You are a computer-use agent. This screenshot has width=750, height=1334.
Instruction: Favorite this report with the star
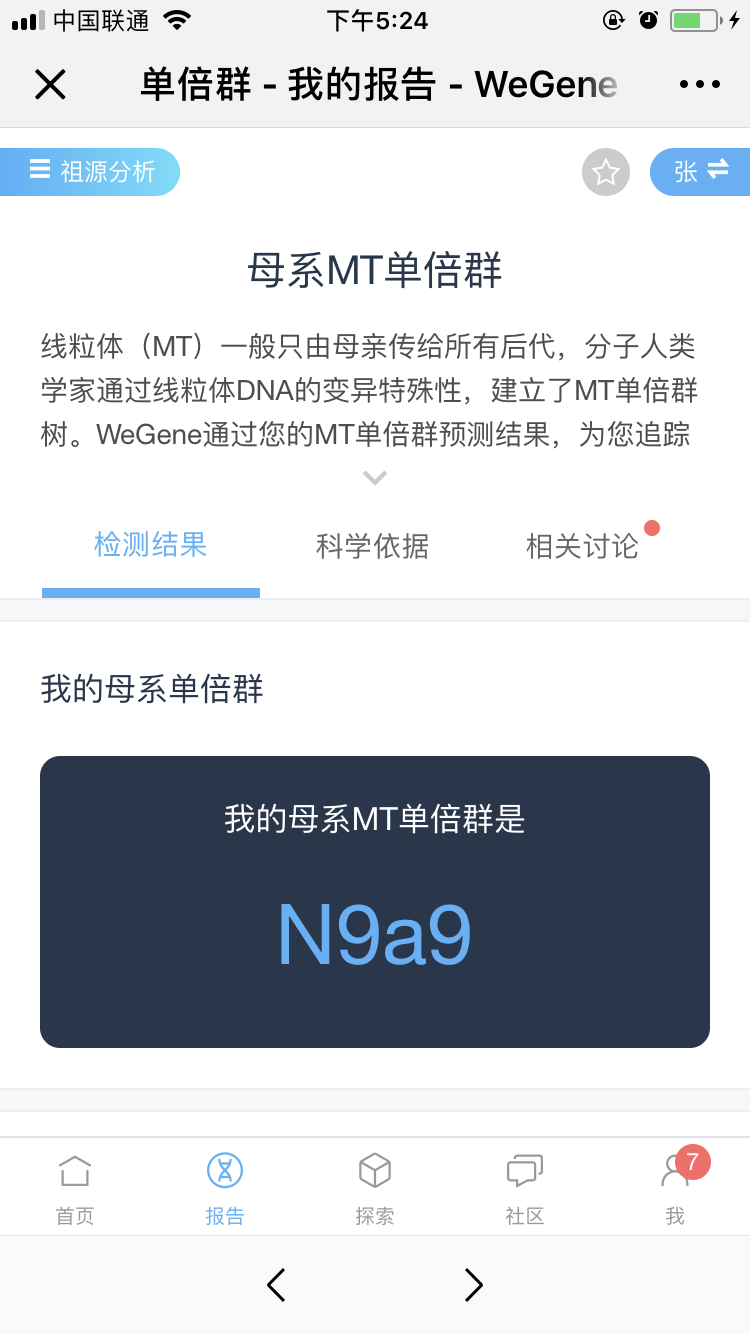coord(606,172)
